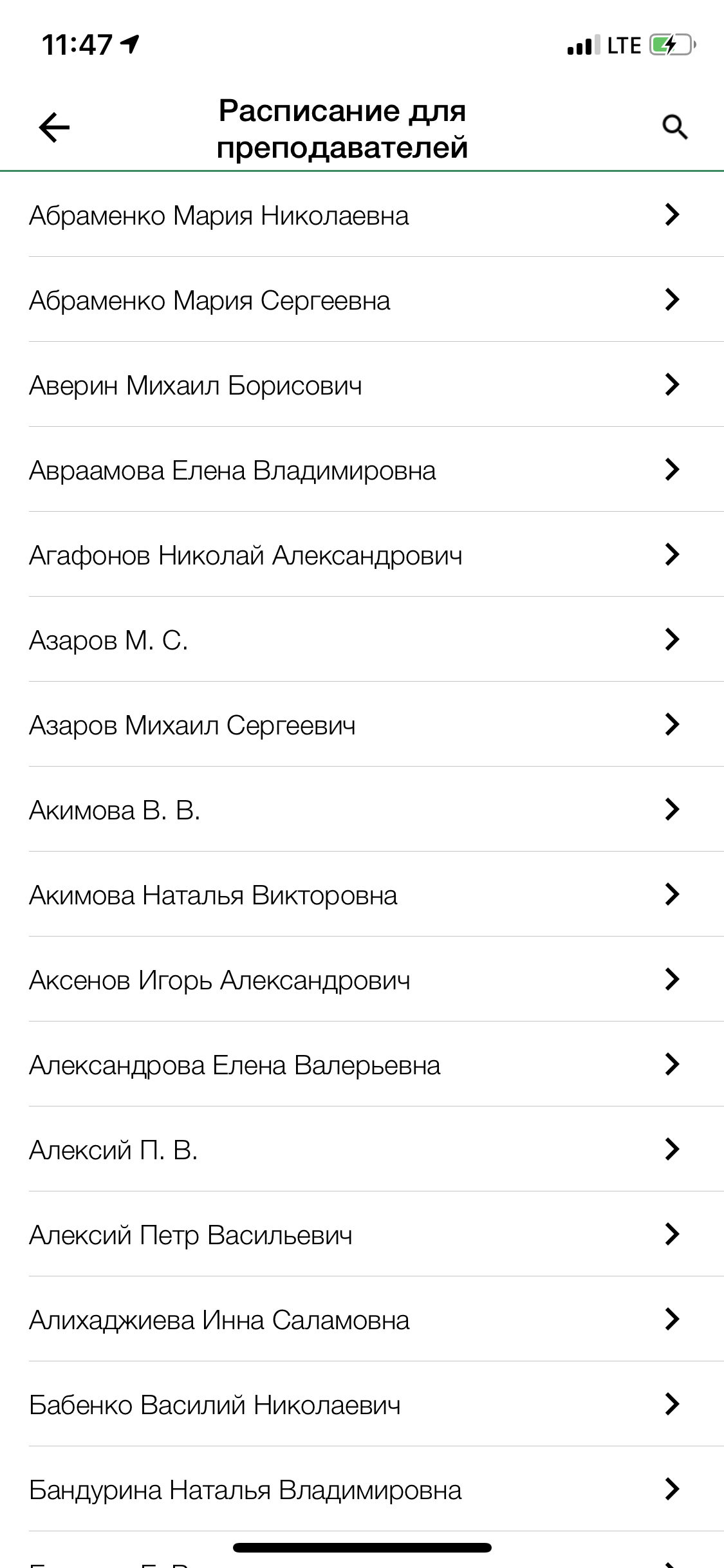Select Алихаджиева Инна Саламовна

tap(219, 1320)
